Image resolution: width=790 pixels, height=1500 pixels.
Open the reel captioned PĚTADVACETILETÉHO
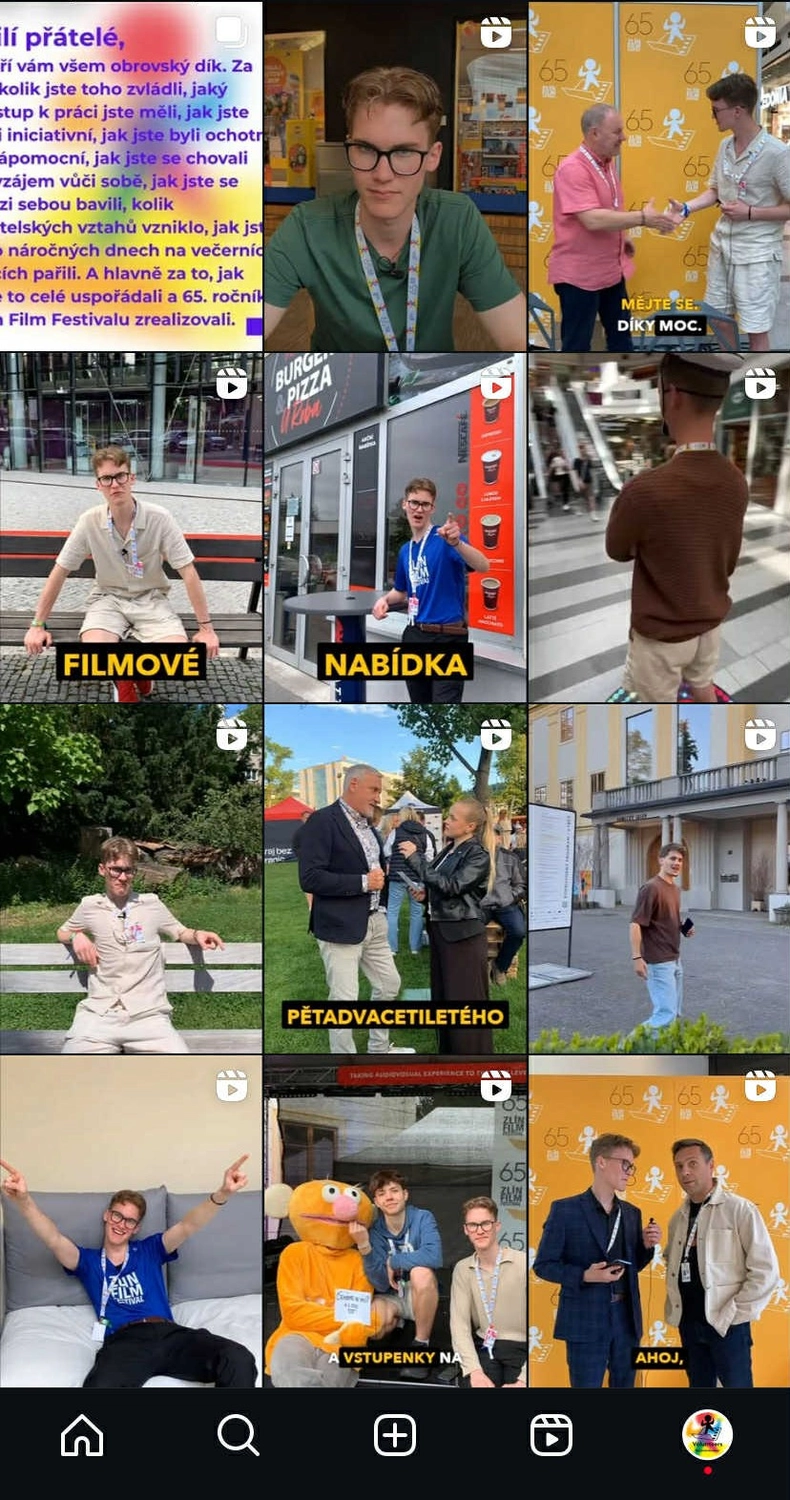pyautogui.click(x=395, y=880)
